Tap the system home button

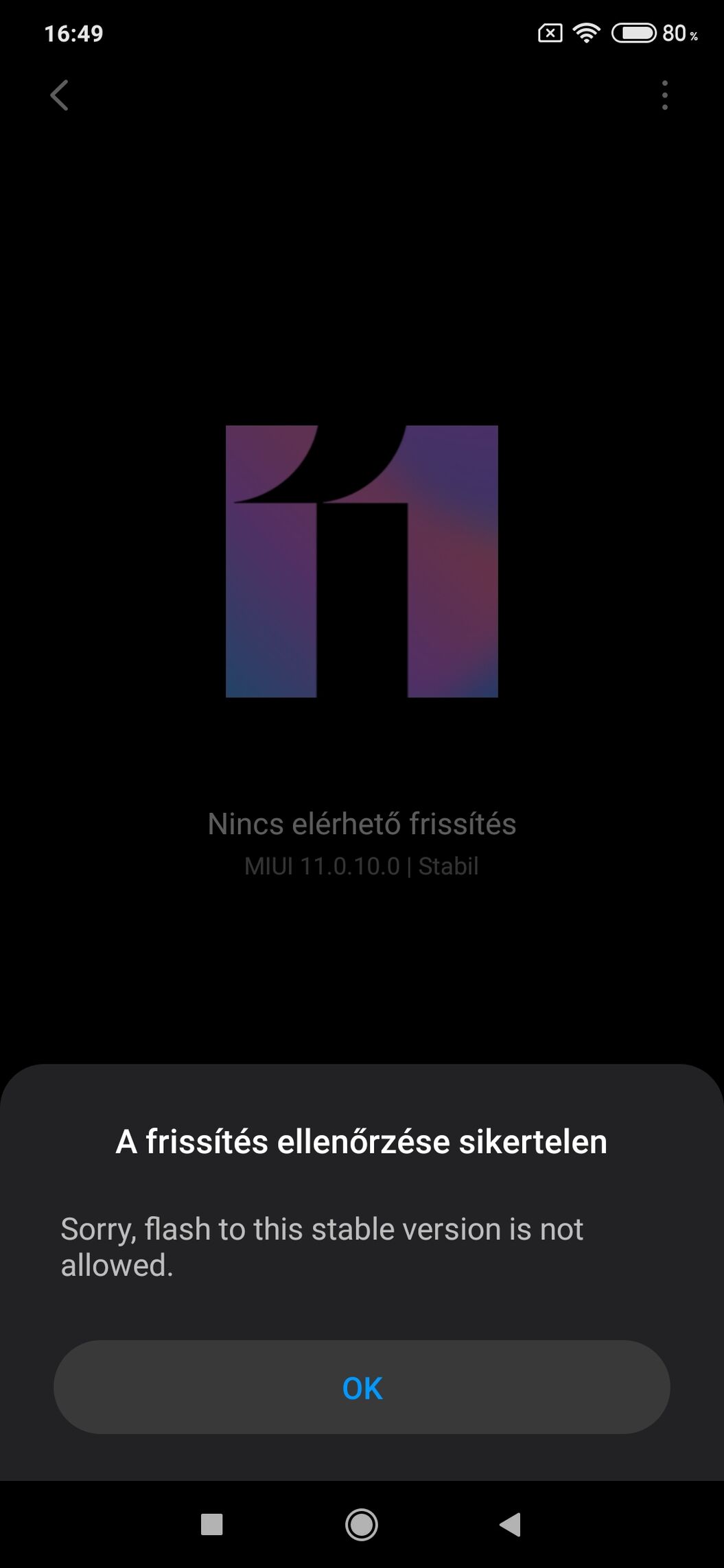pyautogui.click(x=362, y=1525)
